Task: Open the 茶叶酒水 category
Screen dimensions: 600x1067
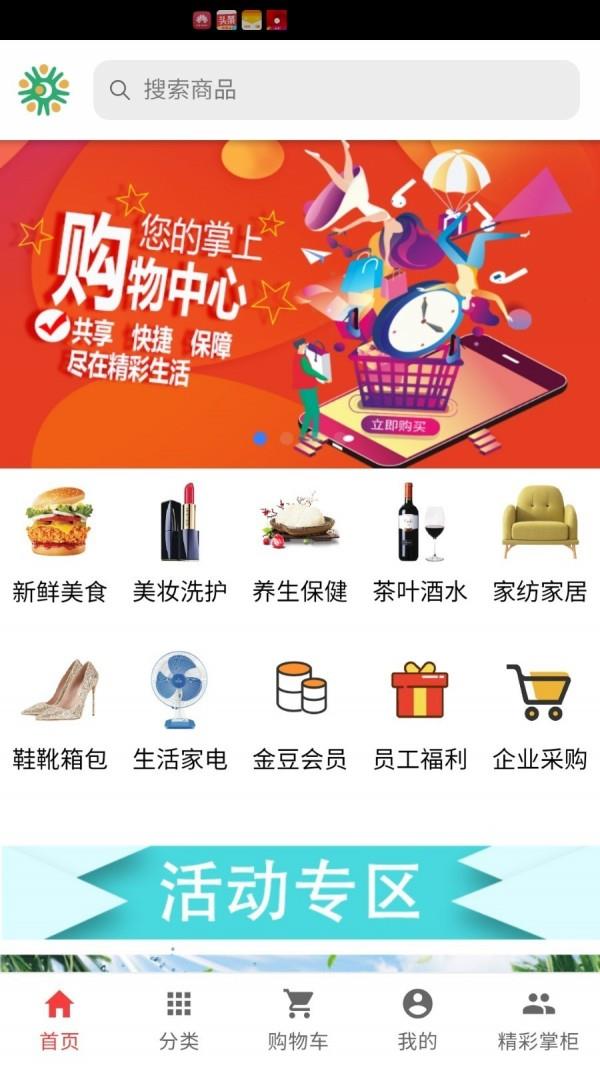Action: pos(420,545)
